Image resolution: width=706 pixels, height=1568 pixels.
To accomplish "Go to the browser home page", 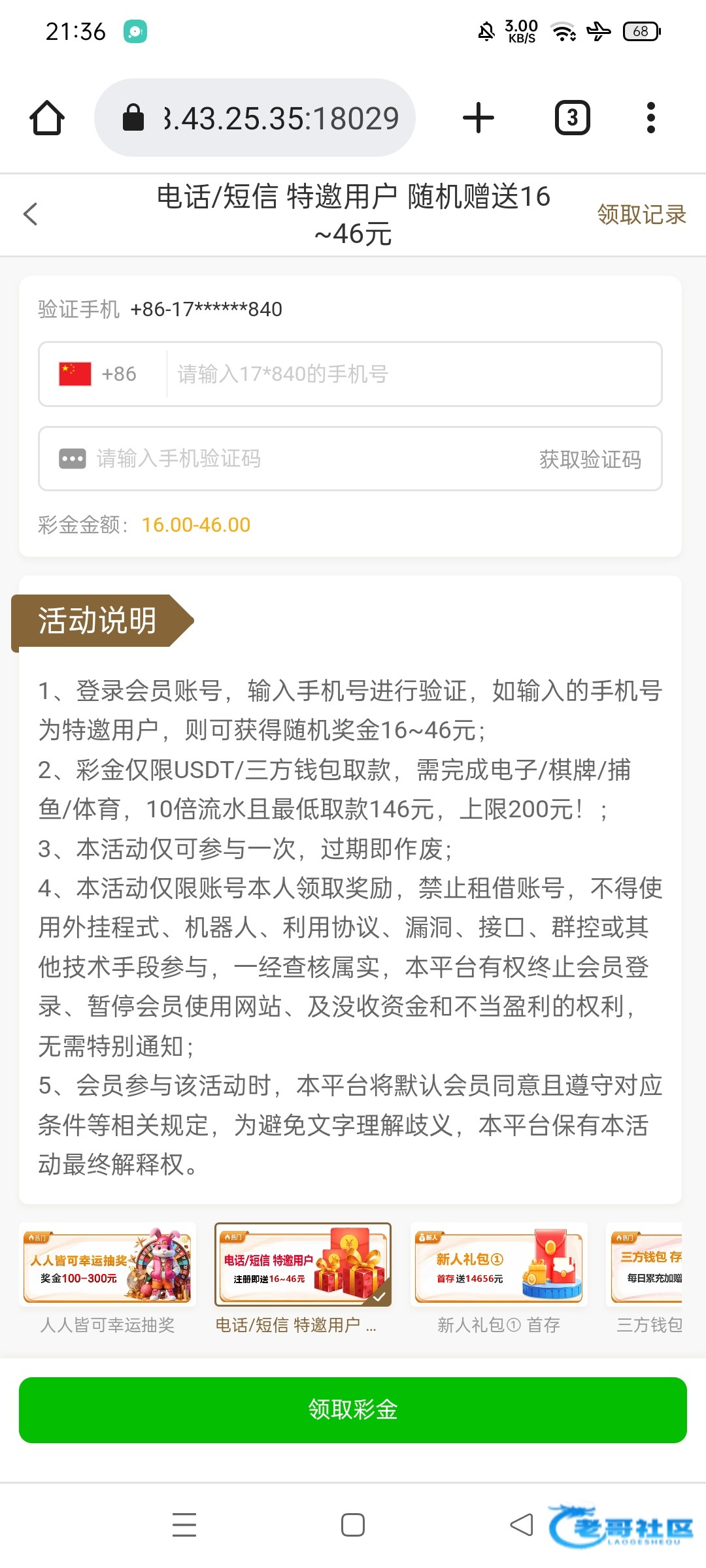I will coord(47,118).
